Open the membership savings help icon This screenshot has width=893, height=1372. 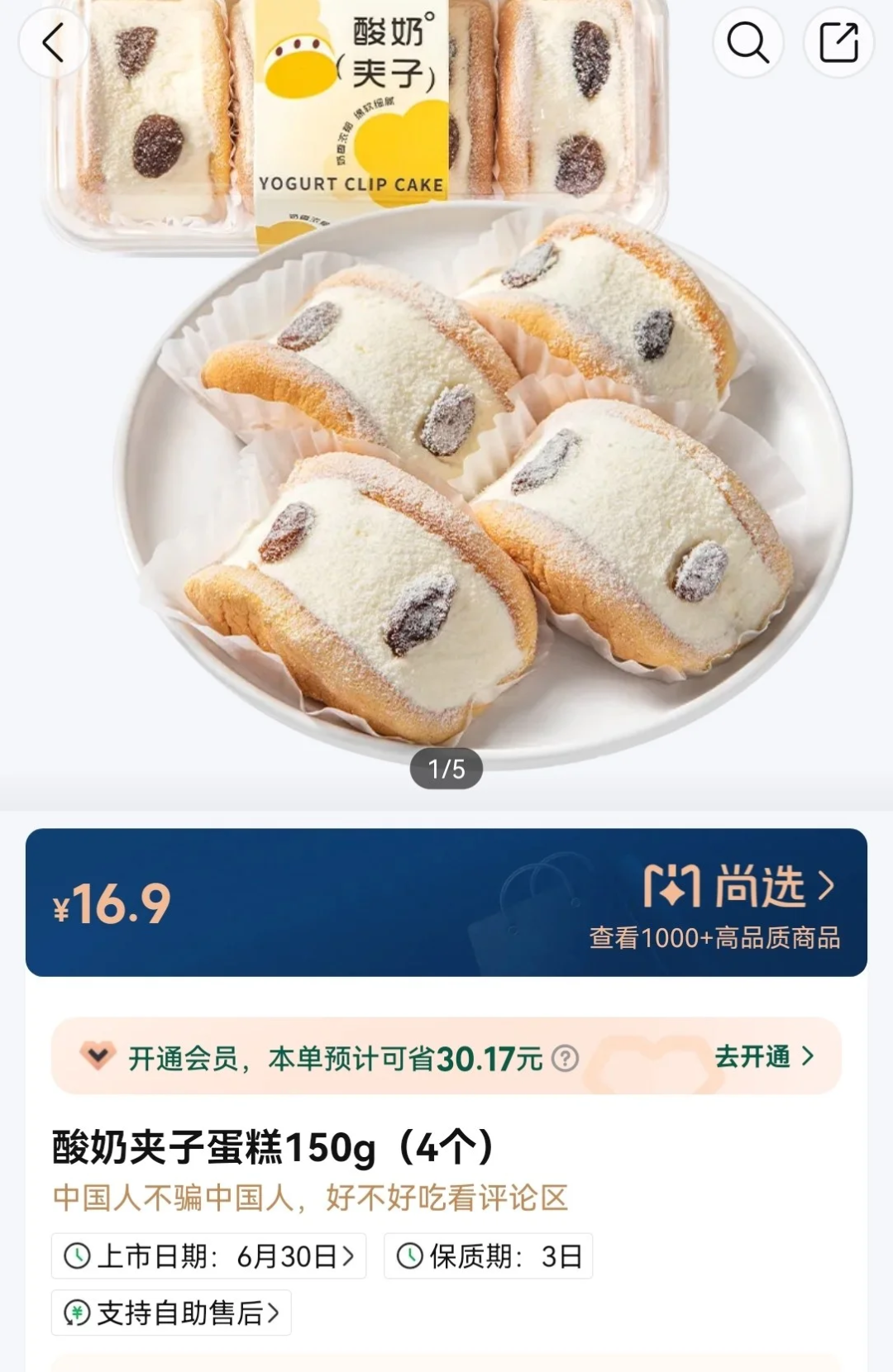pos(565,1058)
